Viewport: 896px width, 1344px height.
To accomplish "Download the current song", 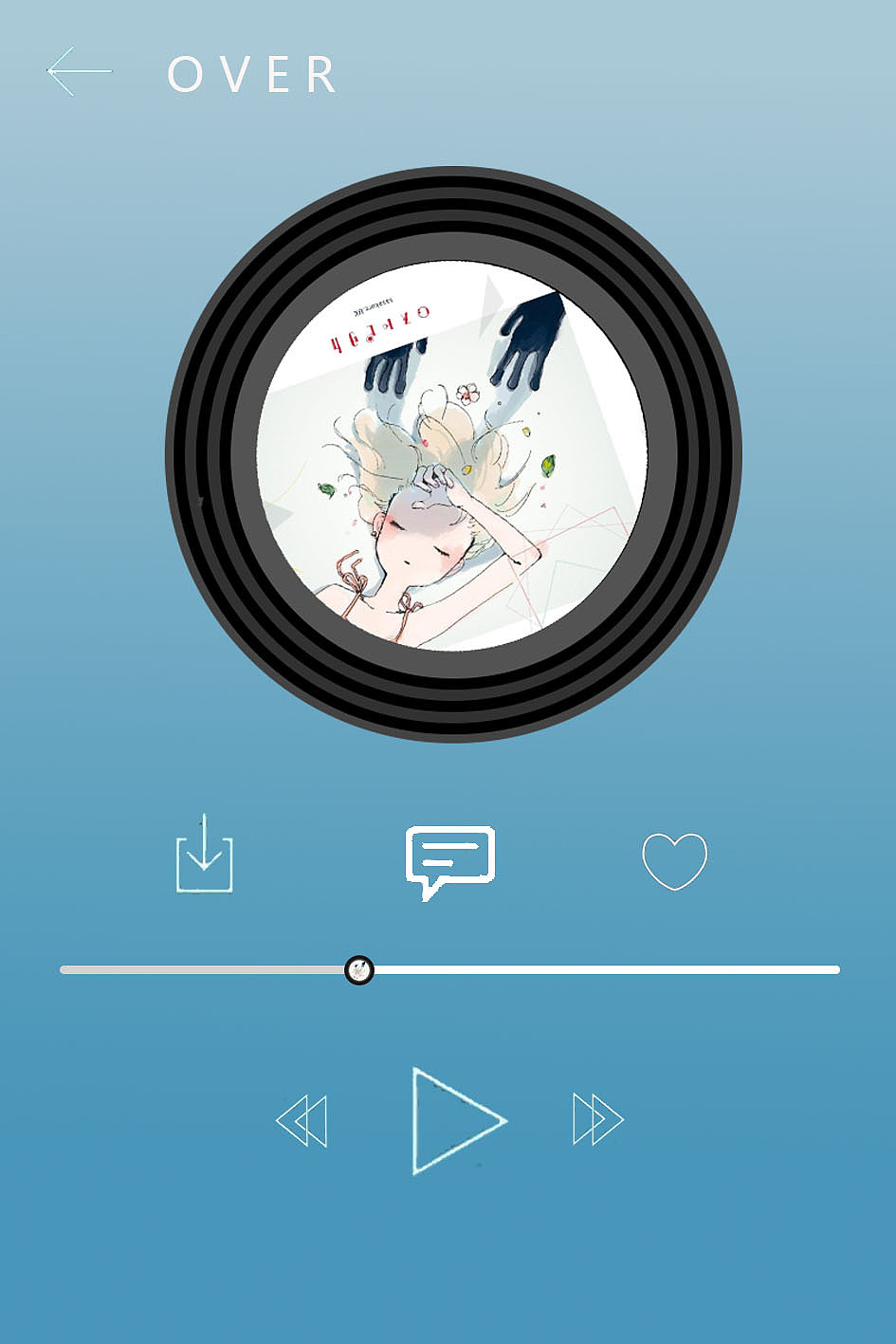I will [x=204, y=854].
